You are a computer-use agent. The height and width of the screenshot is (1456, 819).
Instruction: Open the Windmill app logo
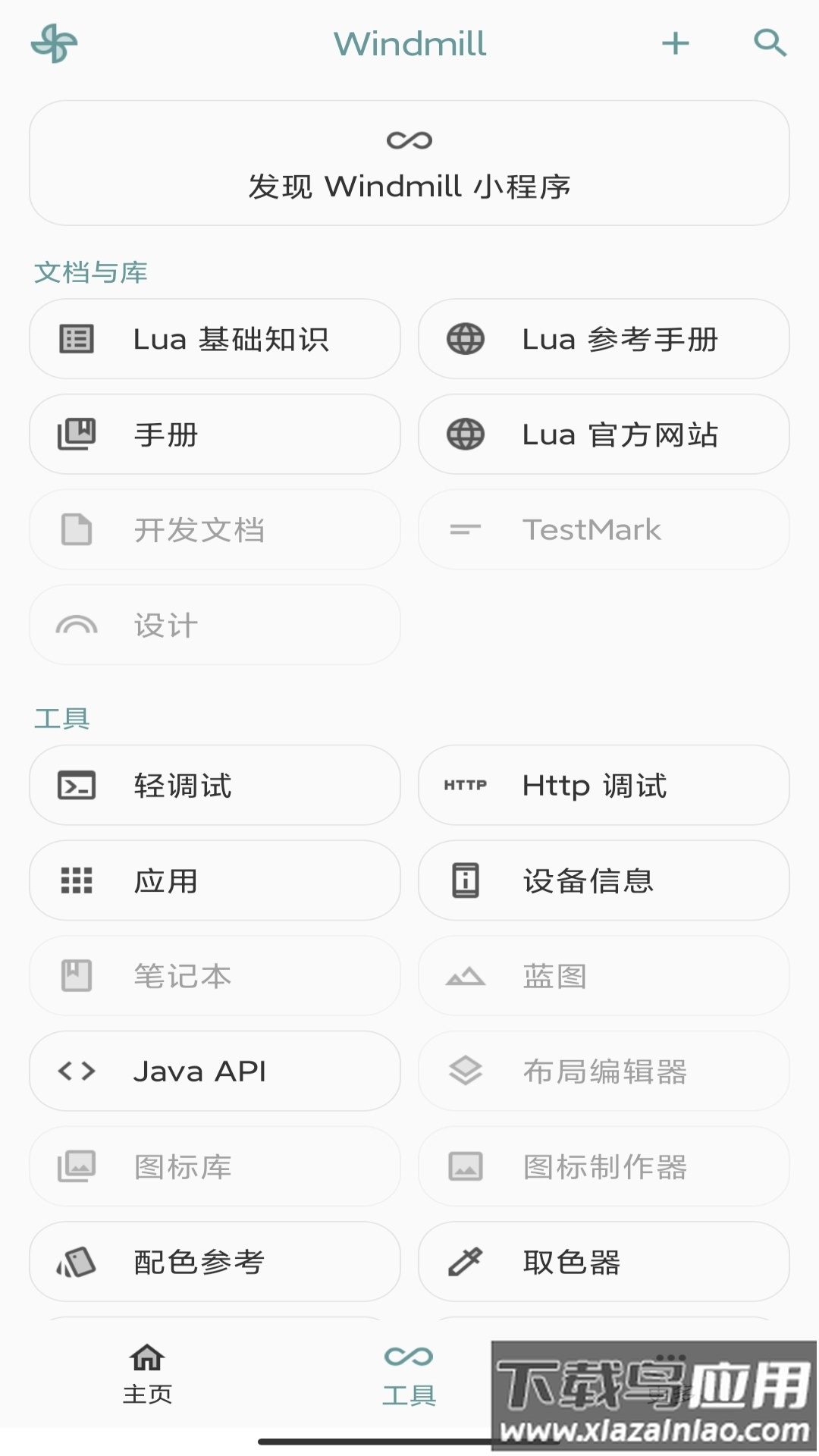coord(52,43)
